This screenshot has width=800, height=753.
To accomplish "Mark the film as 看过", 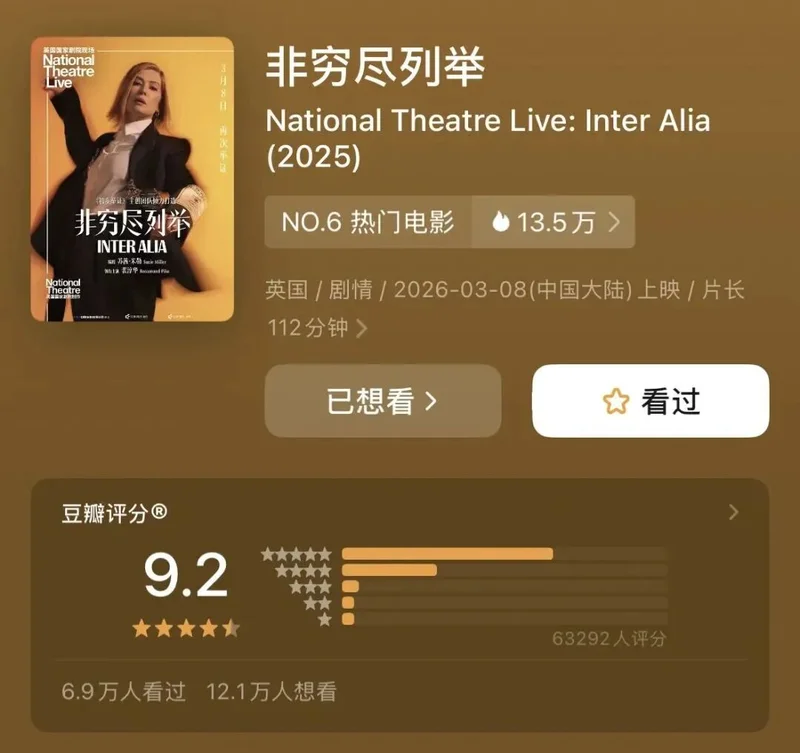I will pos(650,401).
